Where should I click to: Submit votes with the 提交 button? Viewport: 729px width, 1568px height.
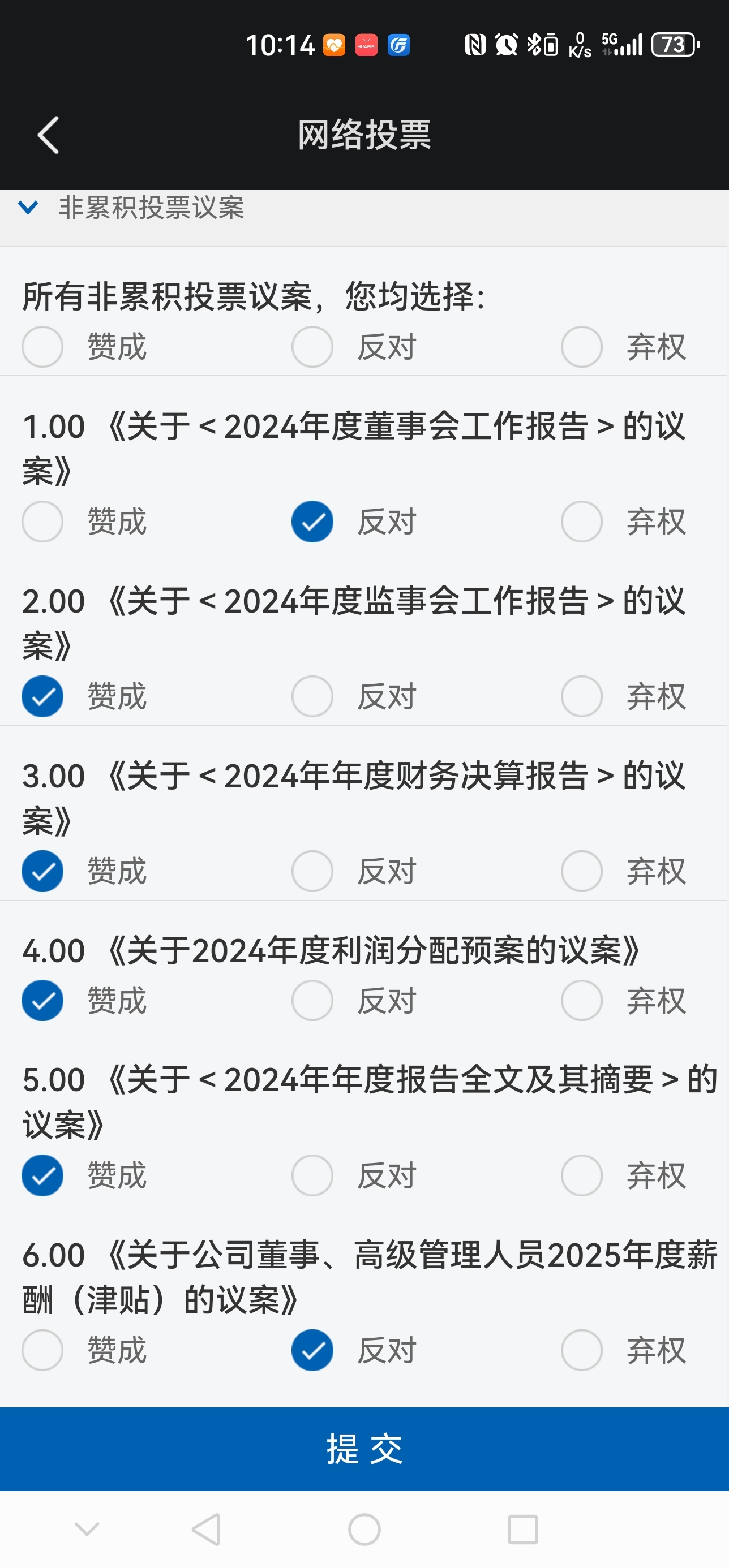coord(364,1449)
